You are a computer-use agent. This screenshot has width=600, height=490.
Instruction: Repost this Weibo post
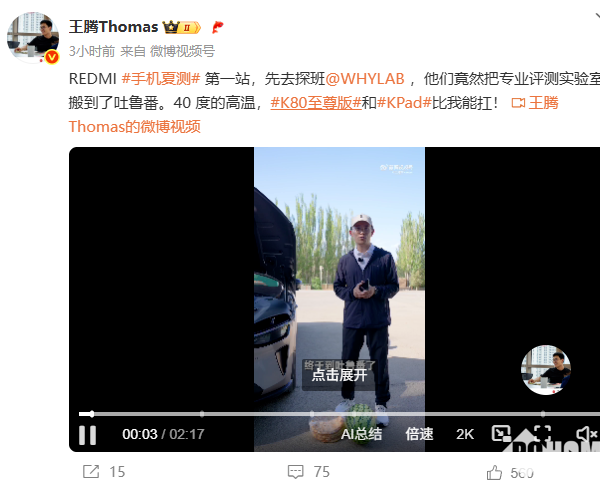pos(103,471)
